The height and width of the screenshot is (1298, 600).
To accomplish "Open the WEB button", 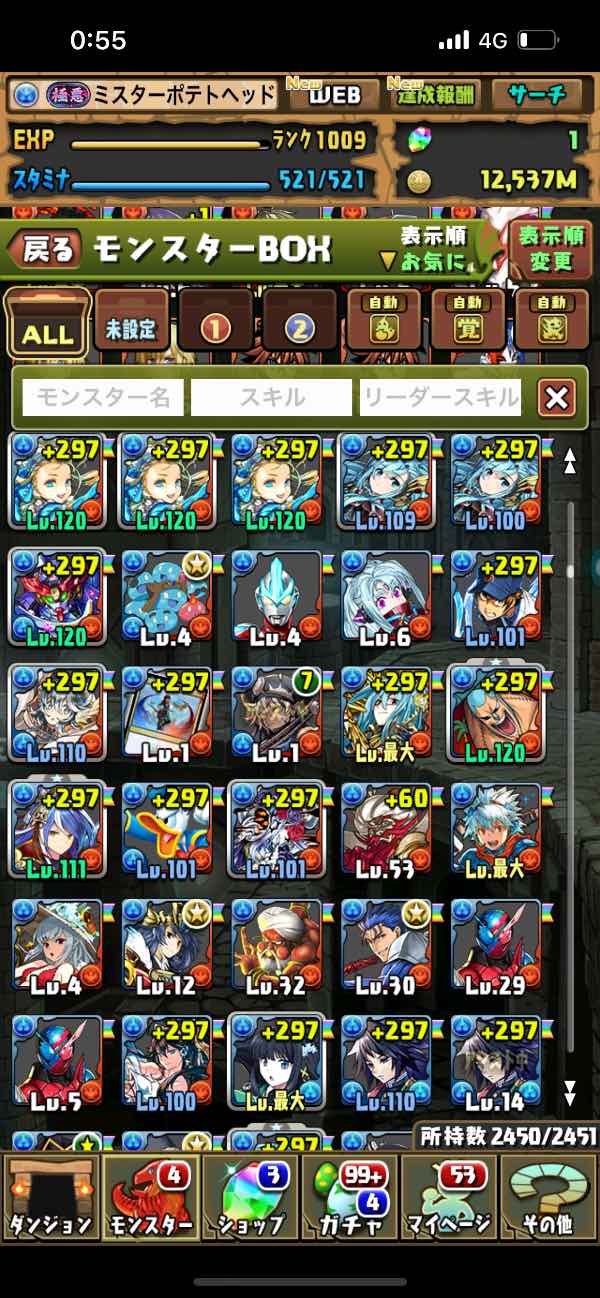I will tap(333, 96).
